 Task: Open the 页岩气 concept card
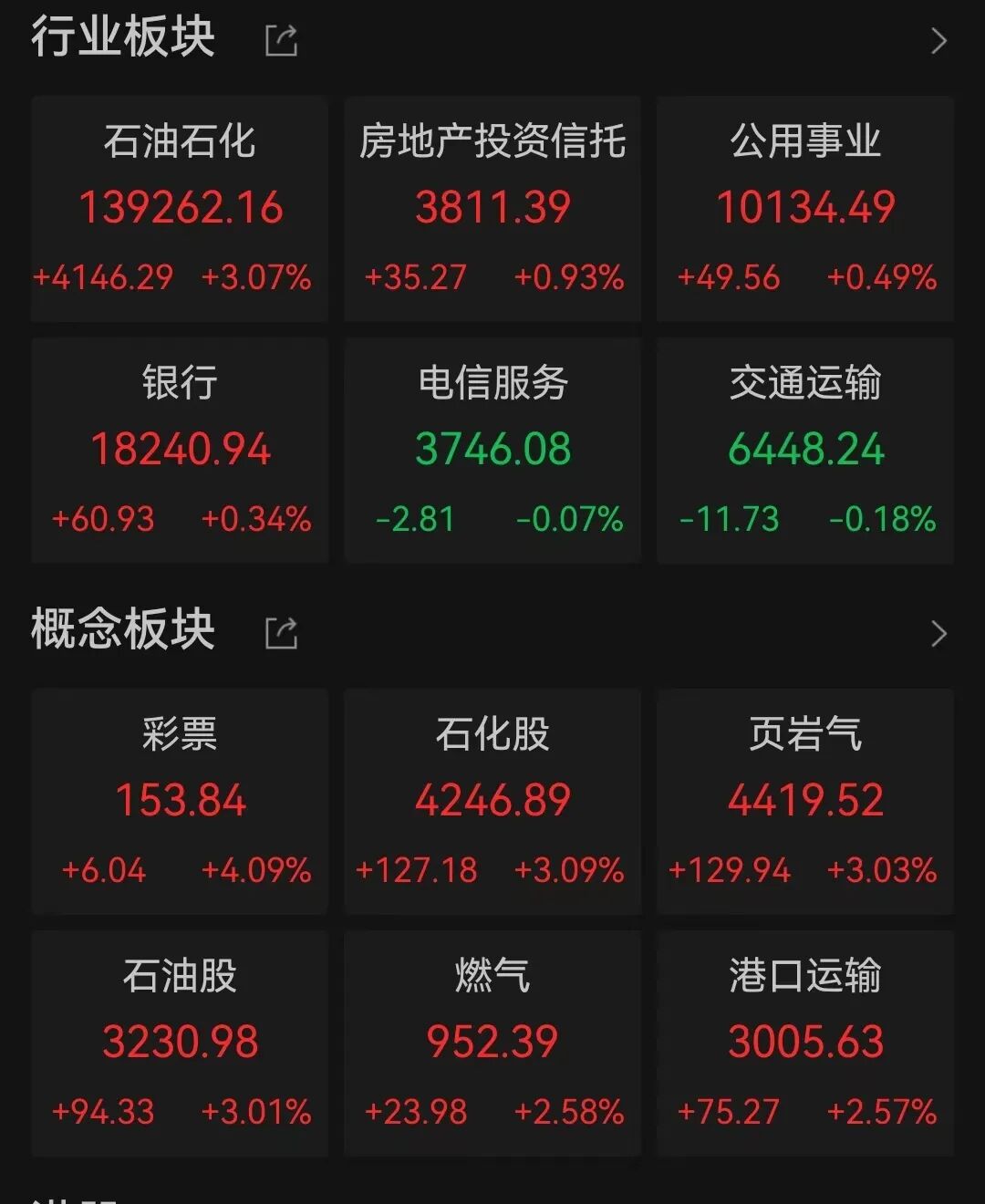coord(805,801)
